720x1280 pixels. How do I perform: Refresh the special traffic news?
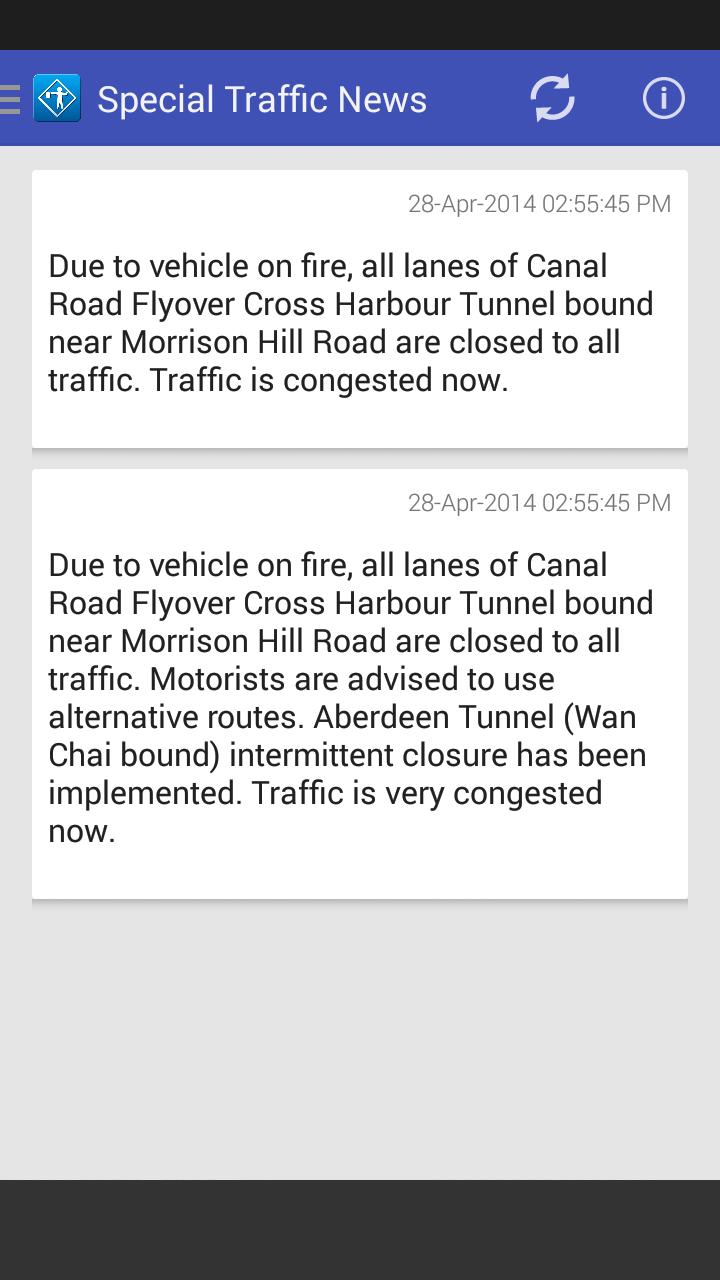(552, 99)
